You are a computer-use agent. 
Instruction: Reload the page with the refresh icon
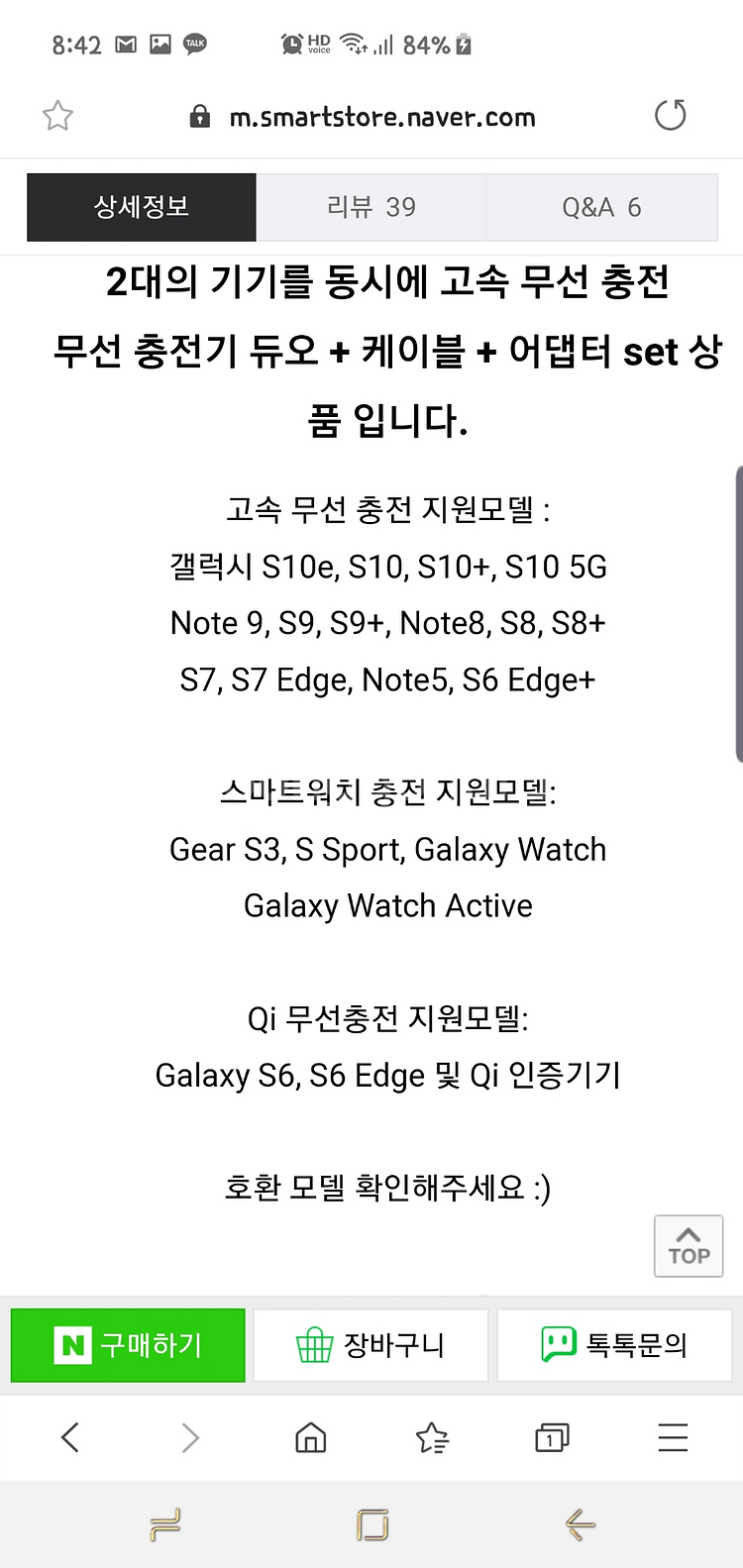click(x=672, y=115)
